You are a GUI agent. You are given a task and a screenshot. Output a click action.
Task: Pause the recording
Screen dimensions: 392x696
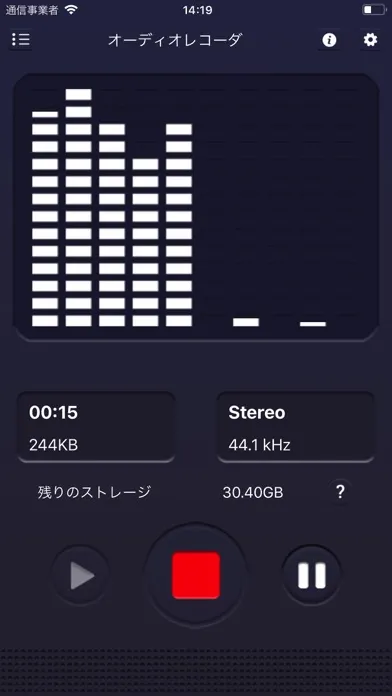pos(312,576)
